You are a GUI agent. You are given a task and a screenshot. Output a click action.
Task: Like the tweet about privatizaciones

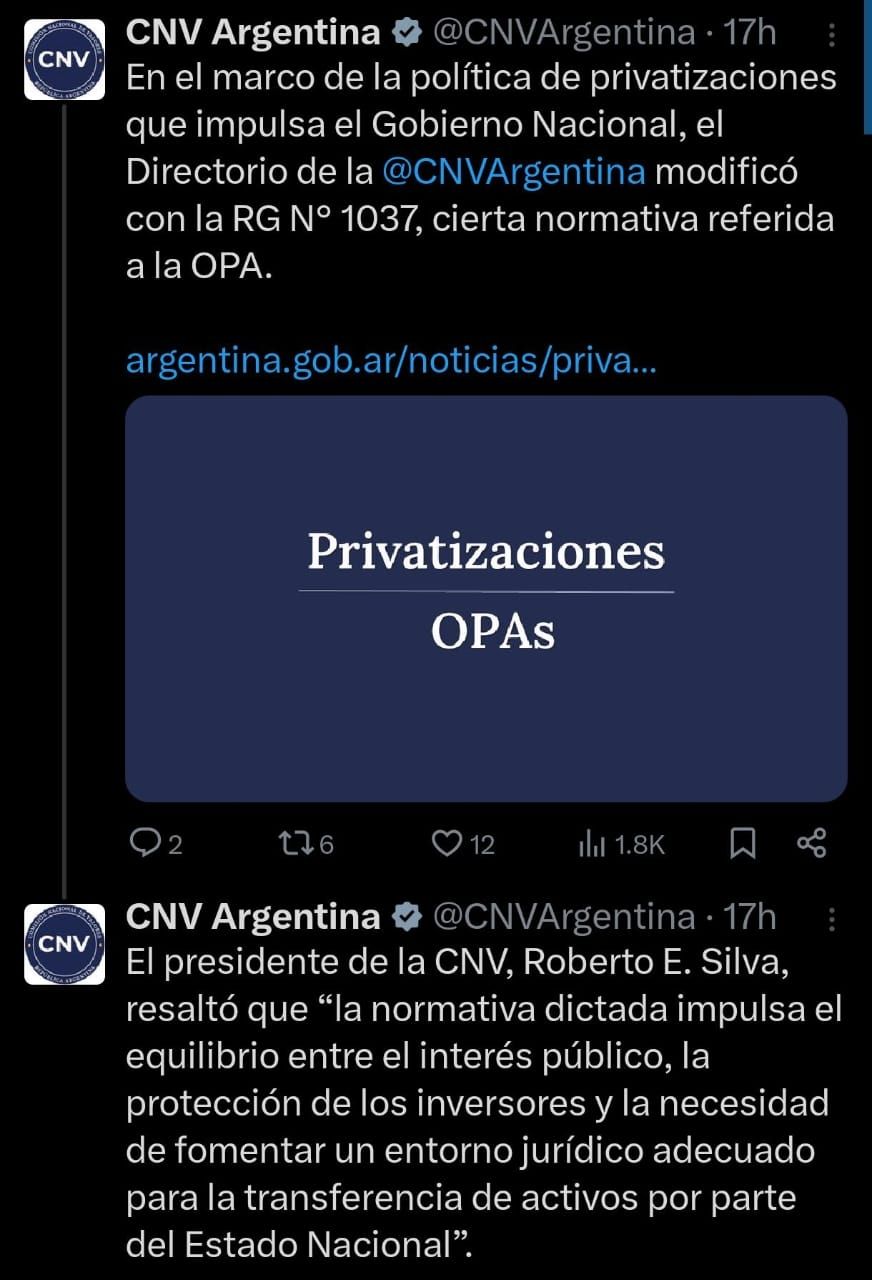pyautogui.click(x=446, y=845)
